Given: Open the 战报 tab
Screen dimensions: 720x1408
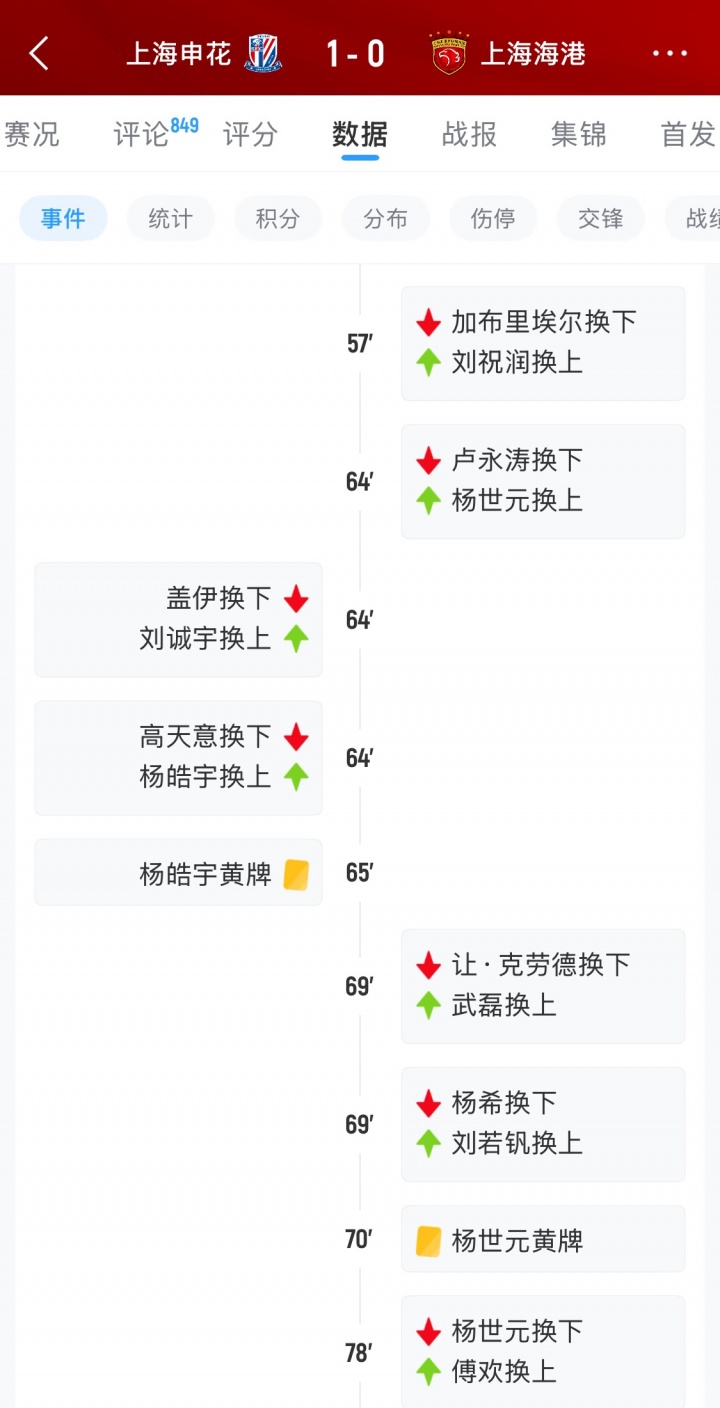Looking at the screenshot, I should 469,134.
